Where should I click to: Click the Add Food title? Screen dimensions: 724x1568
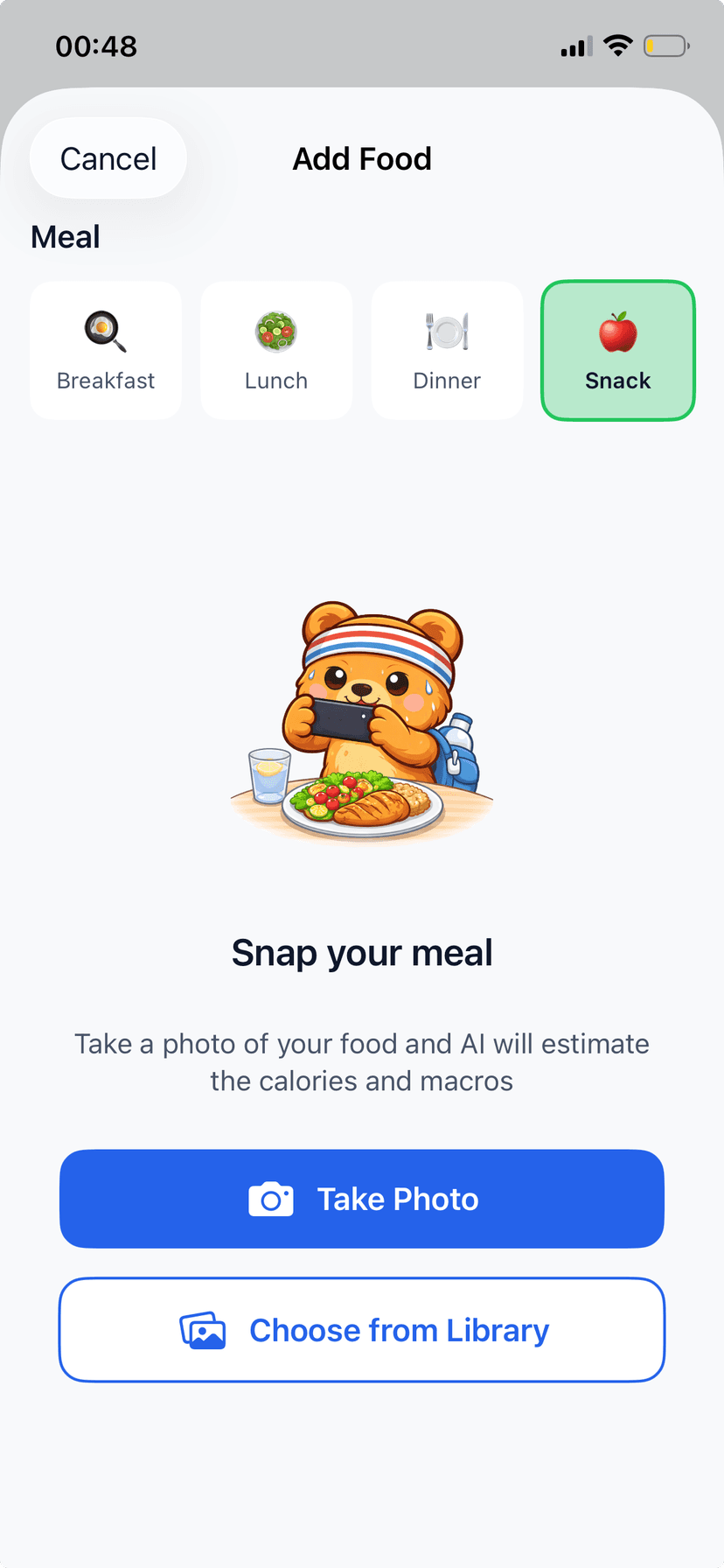pos(361,158)
